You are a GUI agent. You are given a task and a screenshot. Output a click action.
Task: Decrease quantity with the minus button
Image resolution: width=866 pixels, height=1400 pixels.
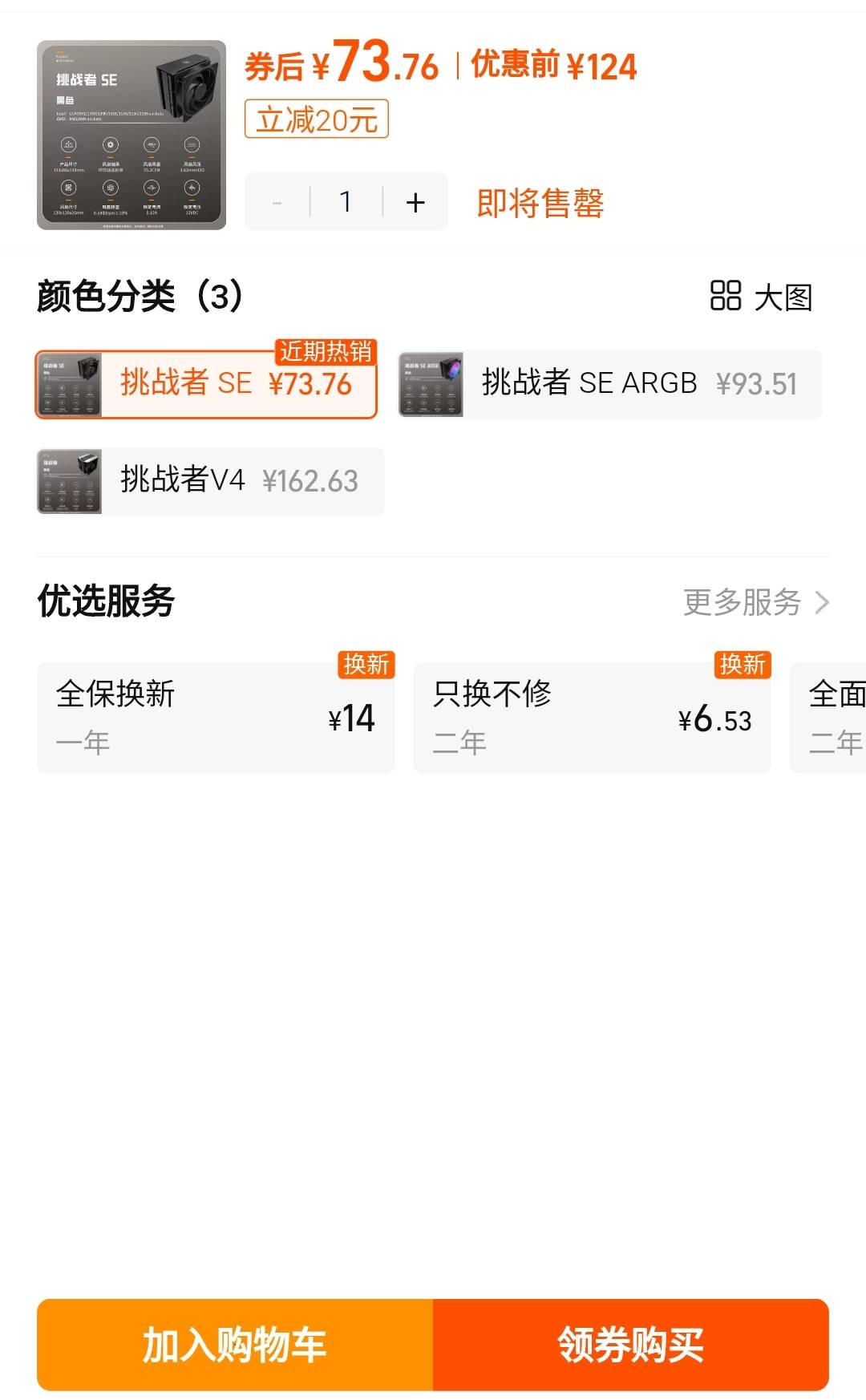click(277, 202)
